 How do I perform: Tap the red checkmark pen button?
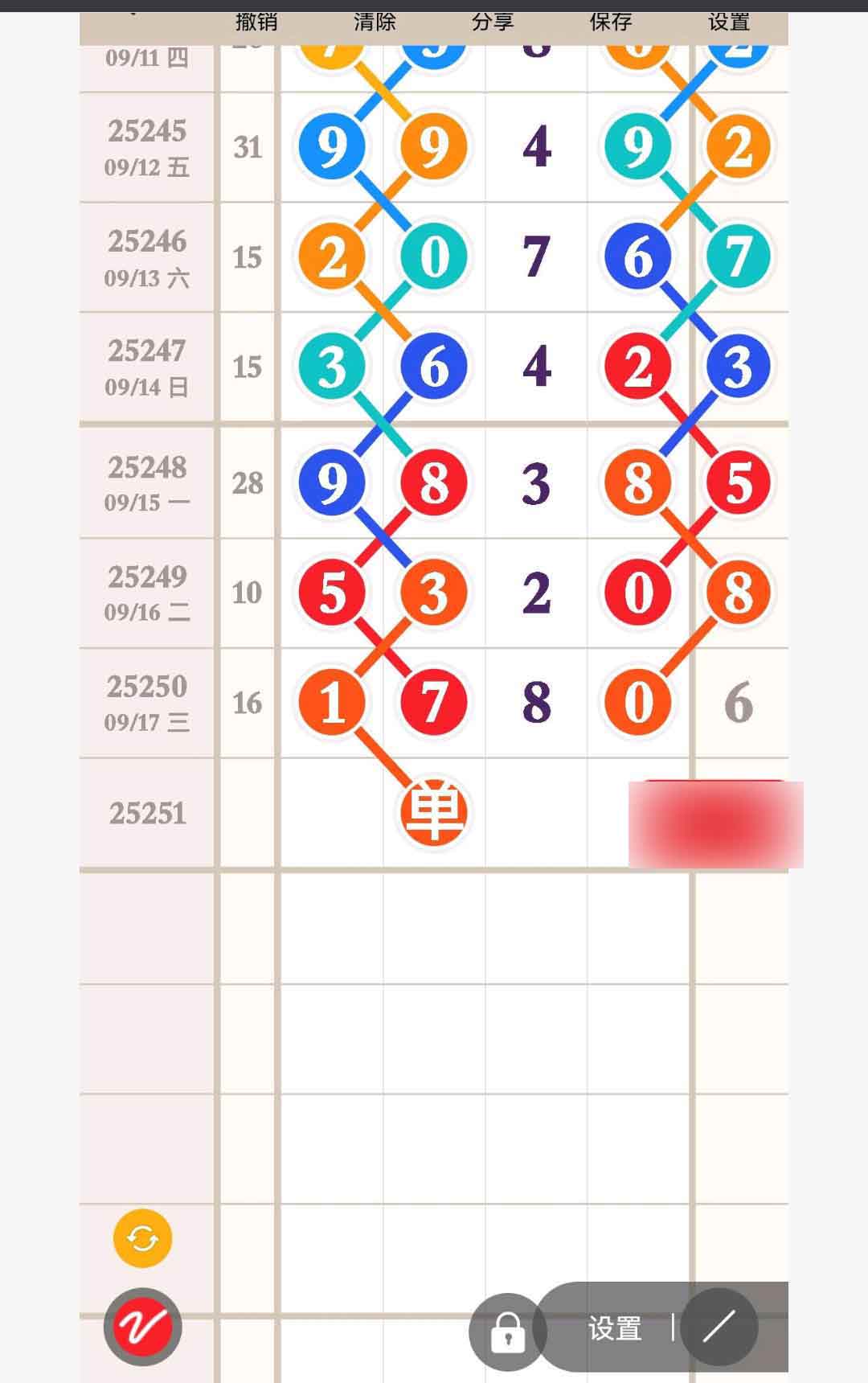(x=142, y=1327)
